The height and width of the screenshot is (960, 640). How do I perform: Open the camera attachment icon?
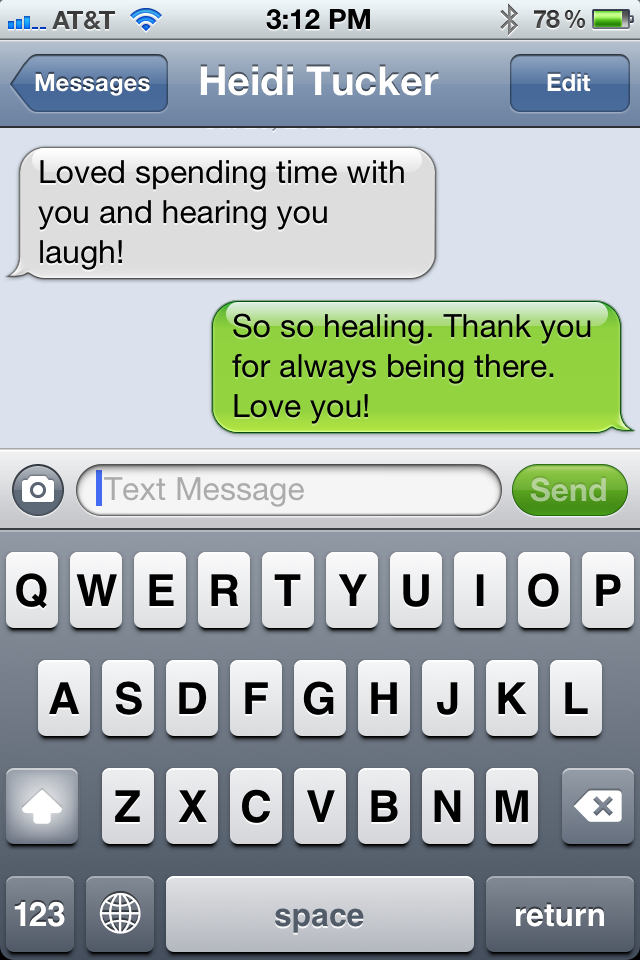tap(38, 490)
